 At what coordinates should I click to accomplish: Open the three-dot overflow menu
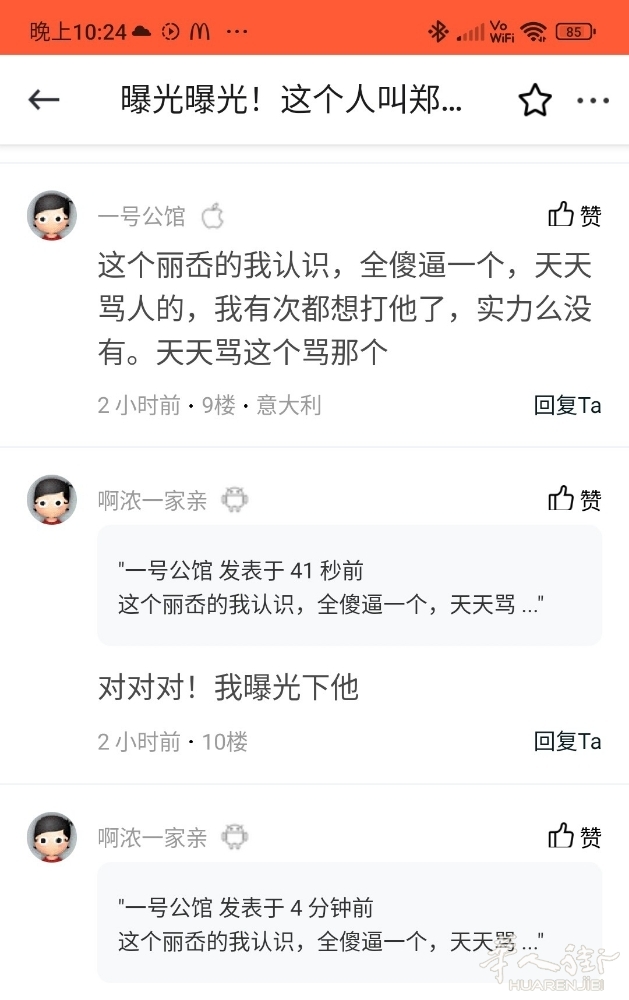[593, 100]
